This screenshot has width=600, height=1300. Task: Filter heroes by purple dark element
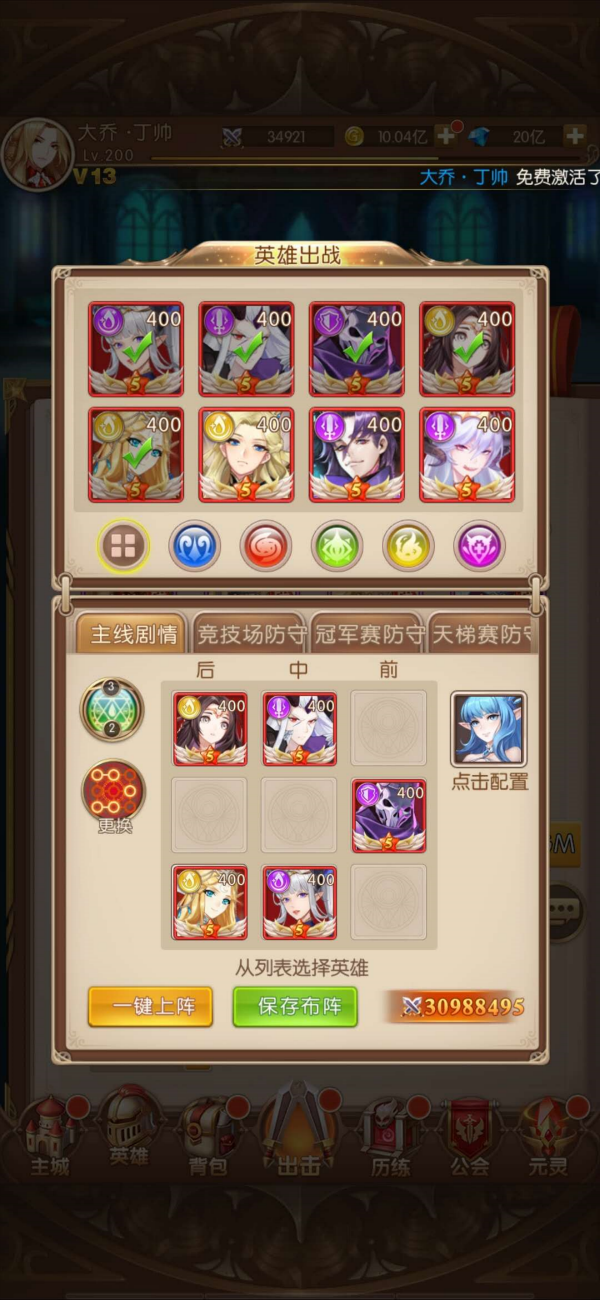coord(480,546)
